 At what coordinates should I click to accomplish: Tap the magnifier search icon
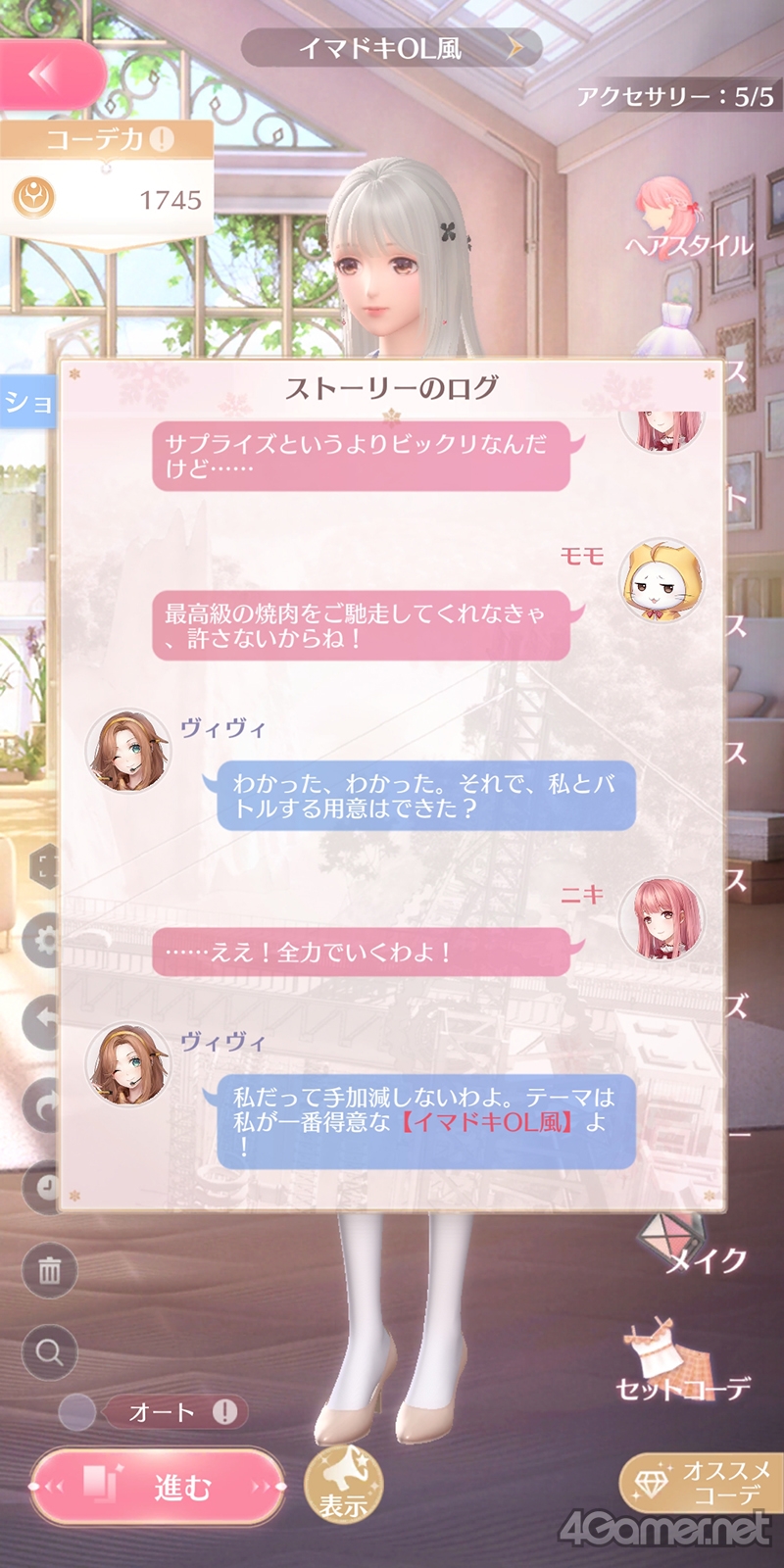(49, 1352)
